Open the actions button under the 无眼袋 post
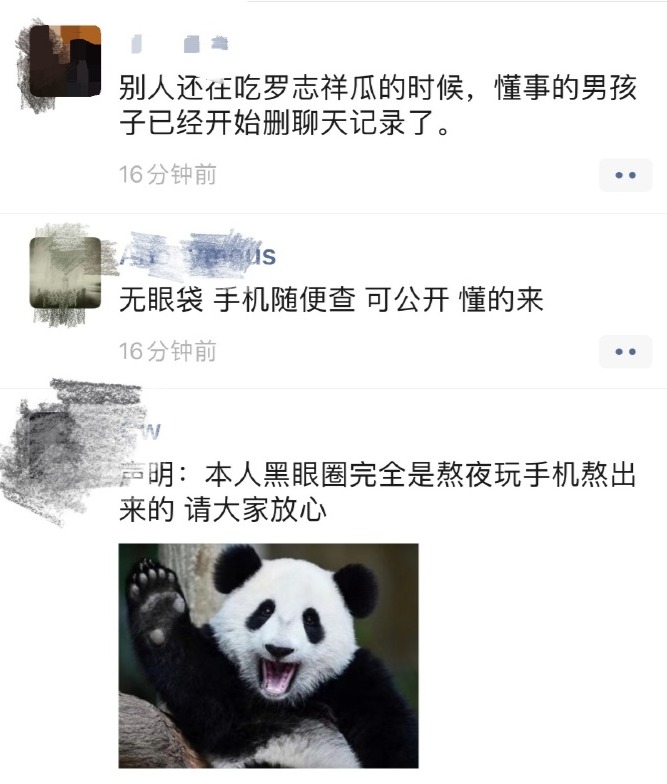667x784 pixels. [x=625, y=351]
